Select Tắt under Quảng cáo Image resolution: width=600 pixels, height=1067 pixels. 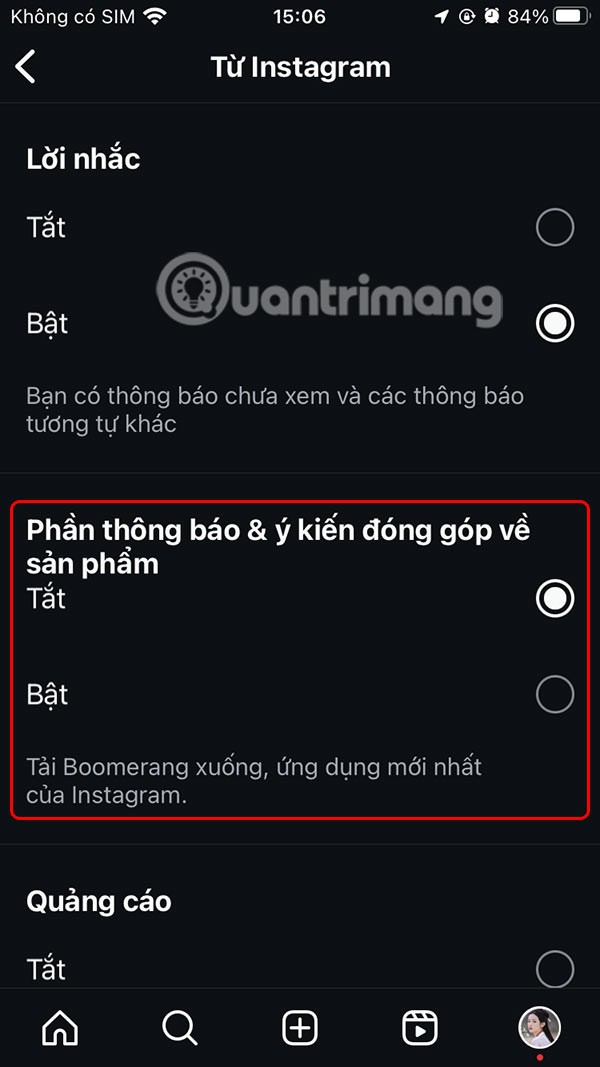pyautogui.click(x=555, y=968)
